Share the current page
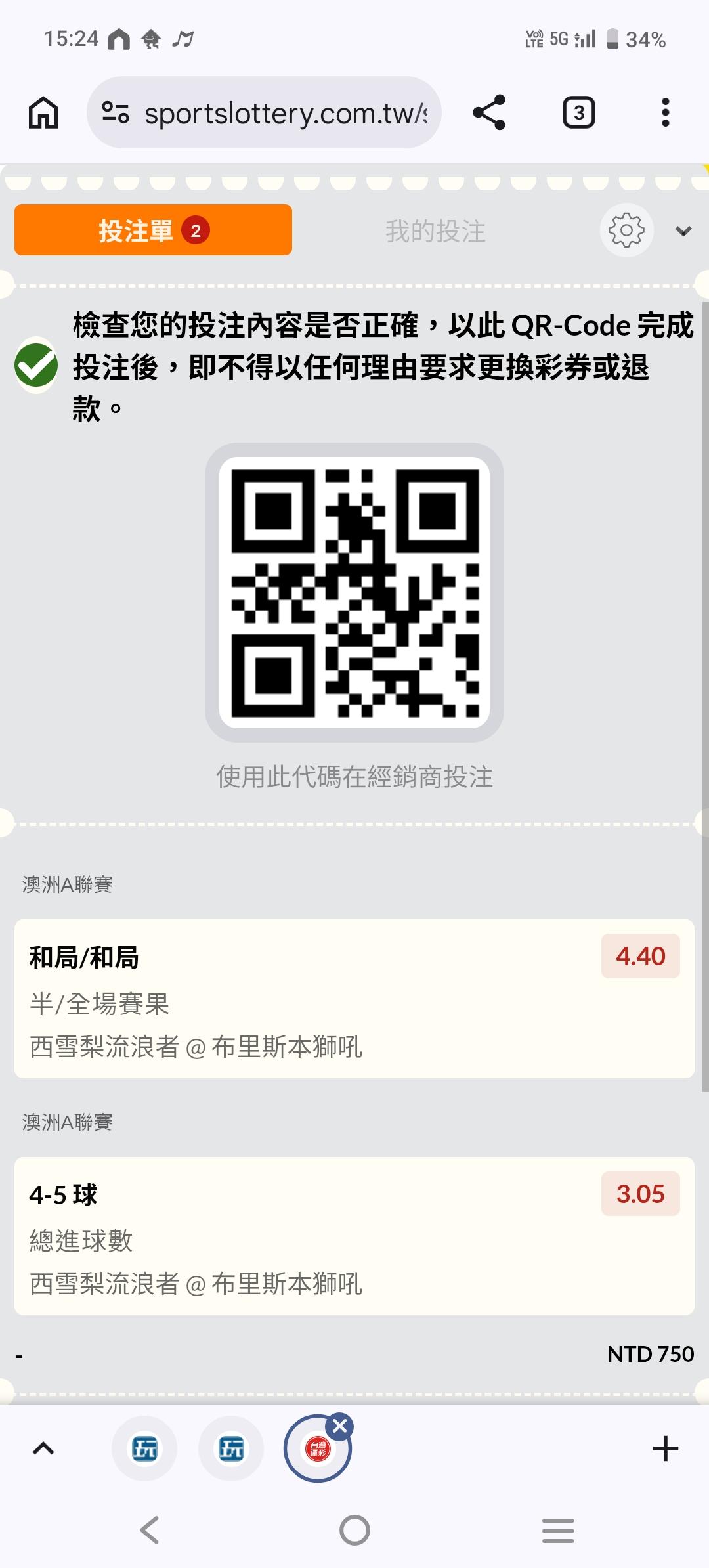The width and height of the screenshot is (709, 1568). pyautogui.click(x=489, y=112)
